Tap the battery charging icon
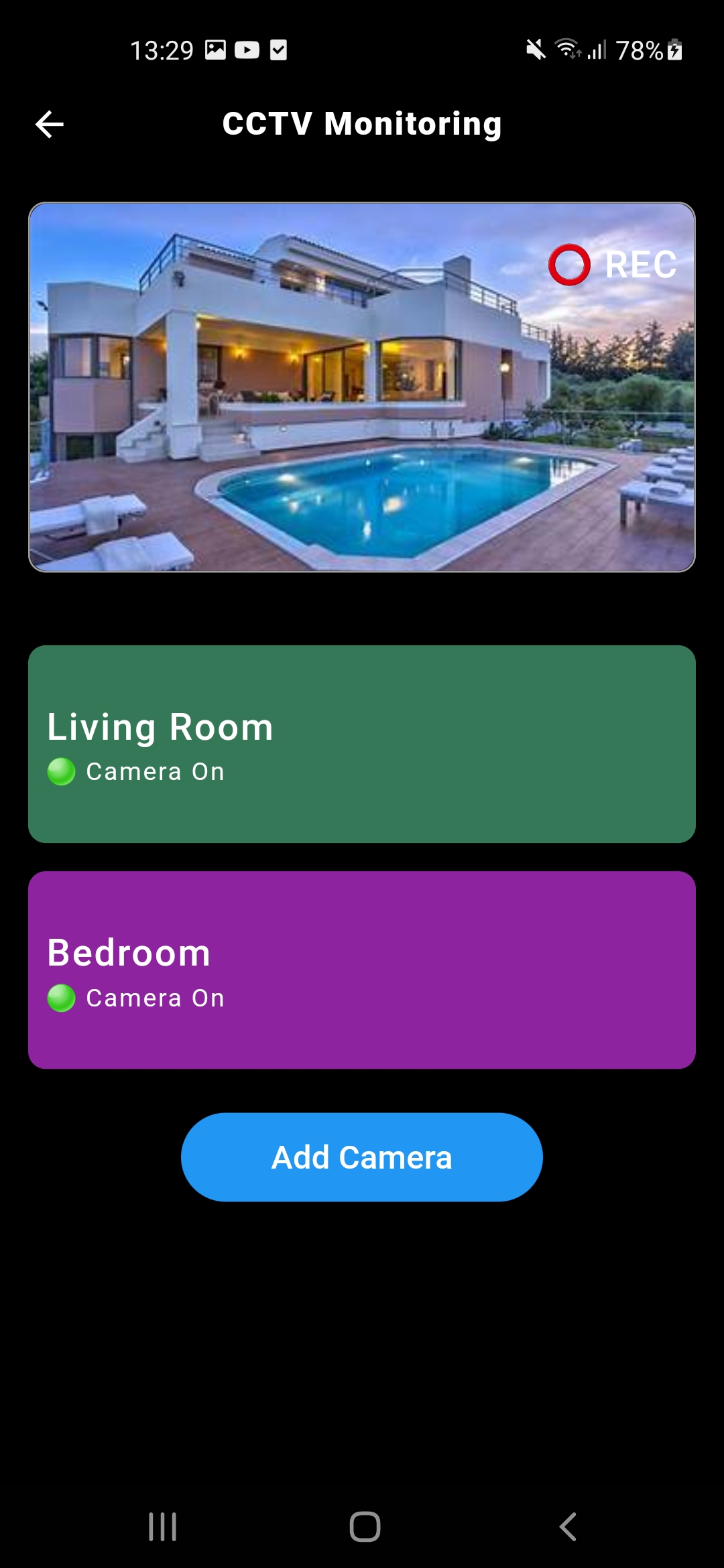This screenshot has width=724, height=1568. click(x=675, y=50)
